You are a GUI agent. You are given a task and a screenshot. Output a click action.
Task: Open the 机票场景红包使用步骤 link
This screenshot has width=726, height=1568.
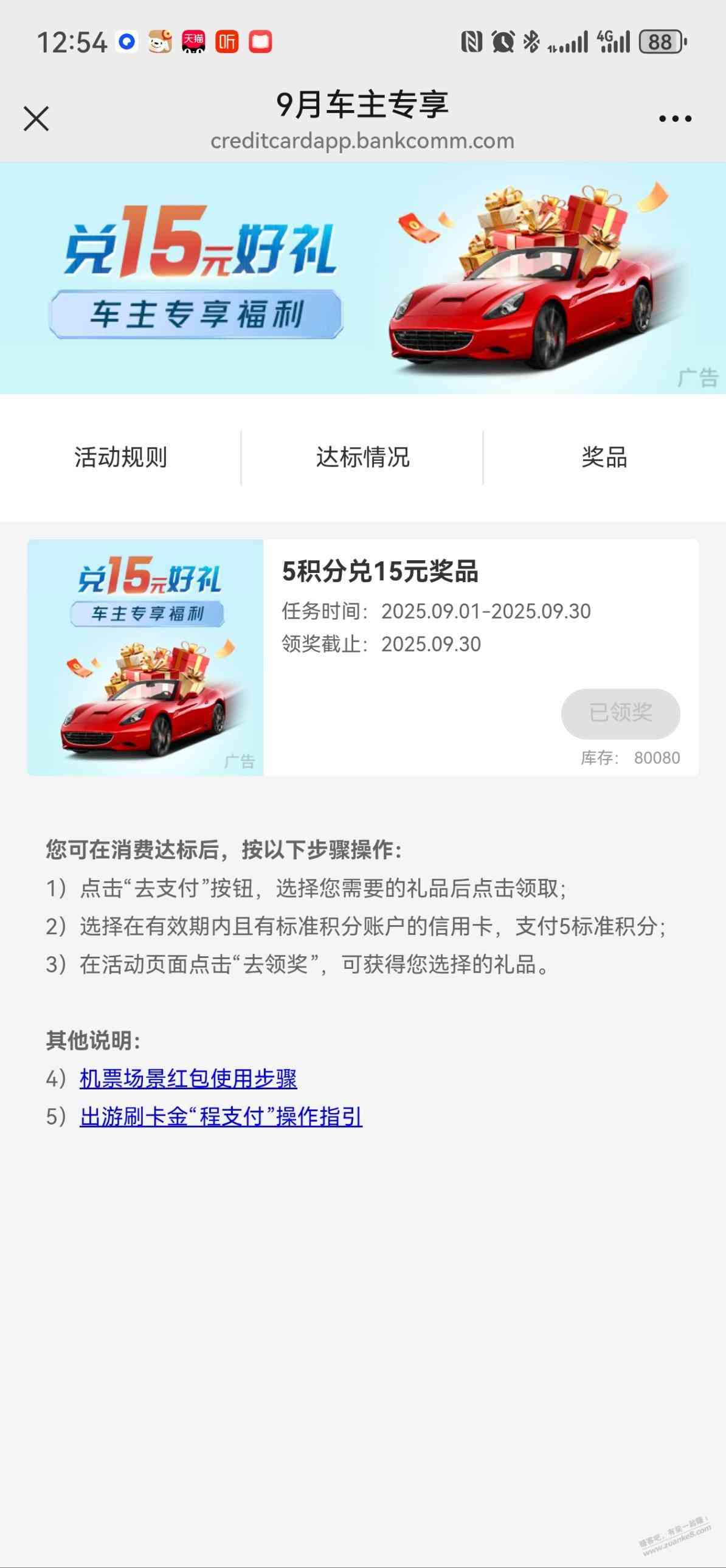click(188, 1078)
